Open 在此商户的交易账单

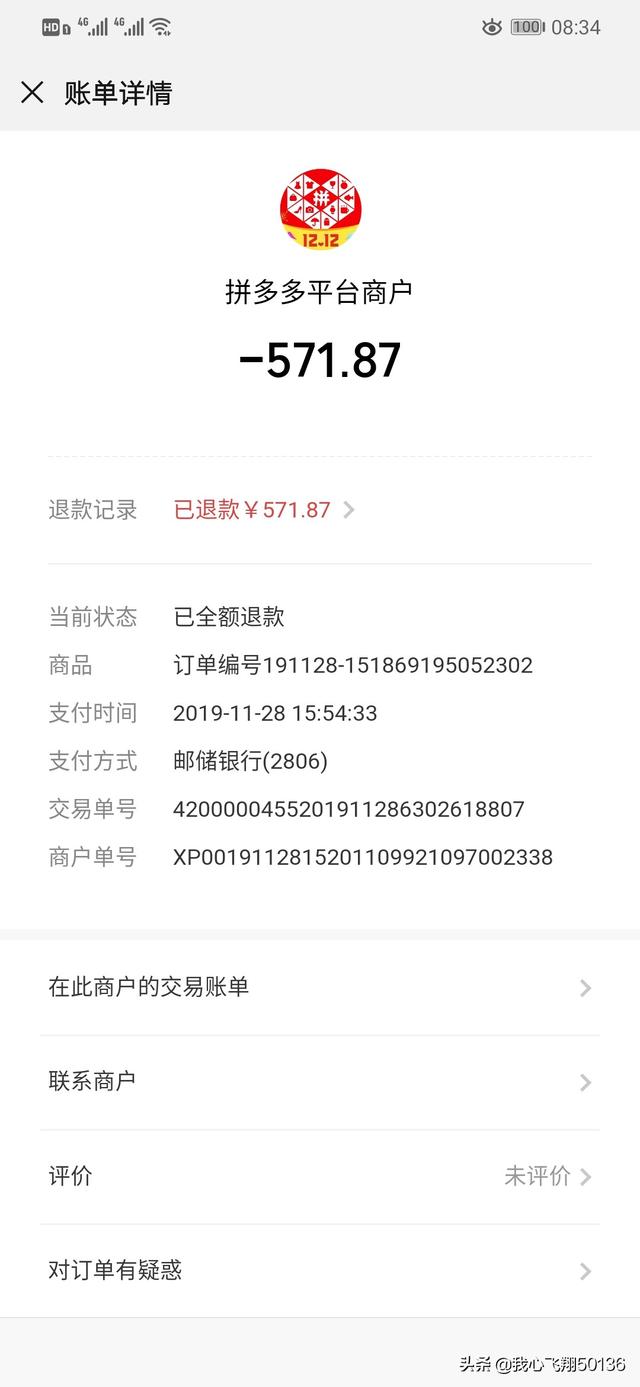[x=319, y=988]
